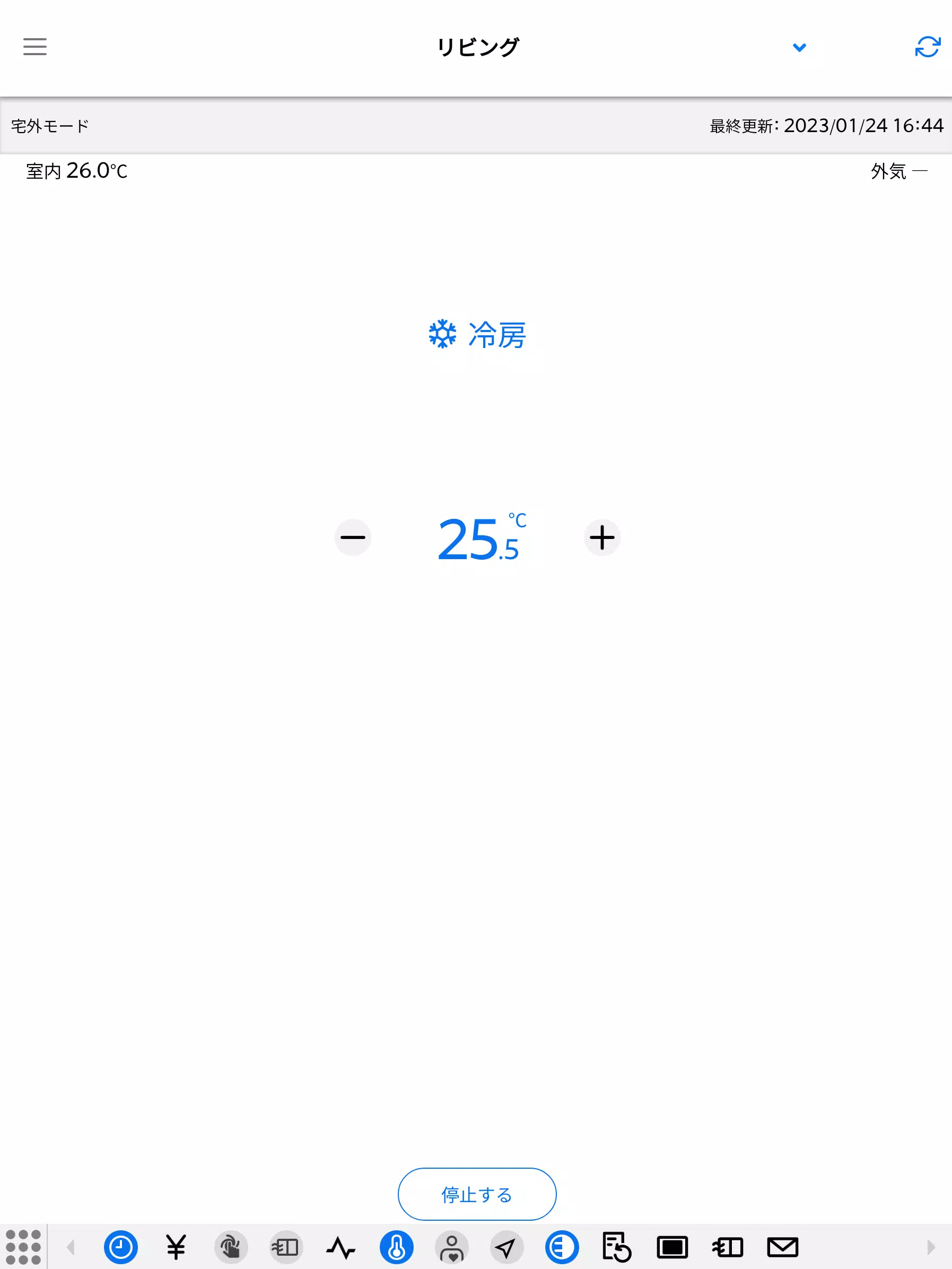
Task: Open the person with heart icon
Action: point(451,1247)
